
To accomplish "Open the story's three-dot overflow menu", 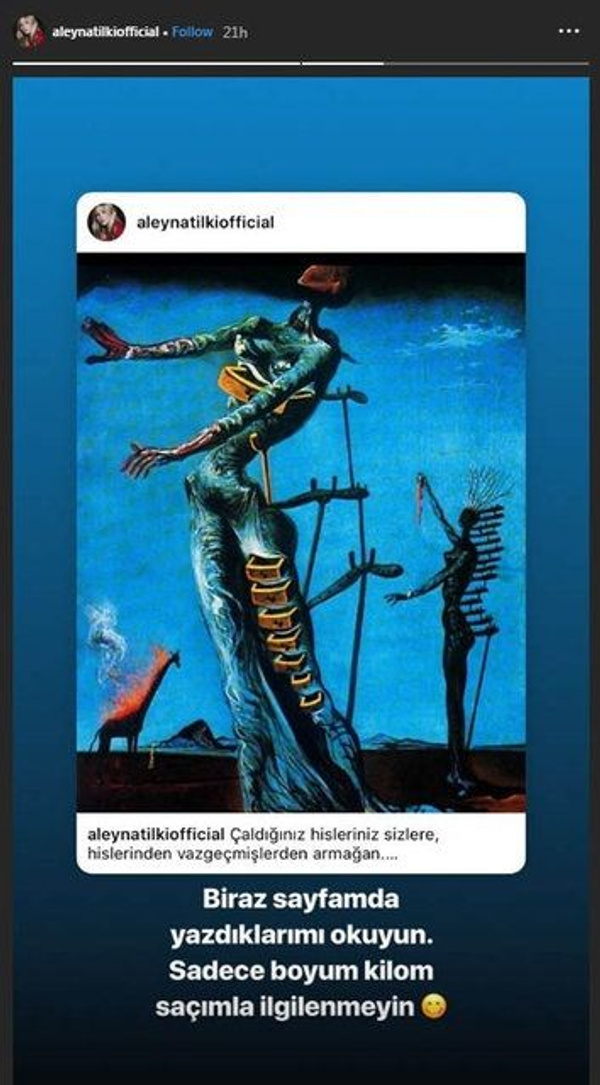I will pos(571,32).
